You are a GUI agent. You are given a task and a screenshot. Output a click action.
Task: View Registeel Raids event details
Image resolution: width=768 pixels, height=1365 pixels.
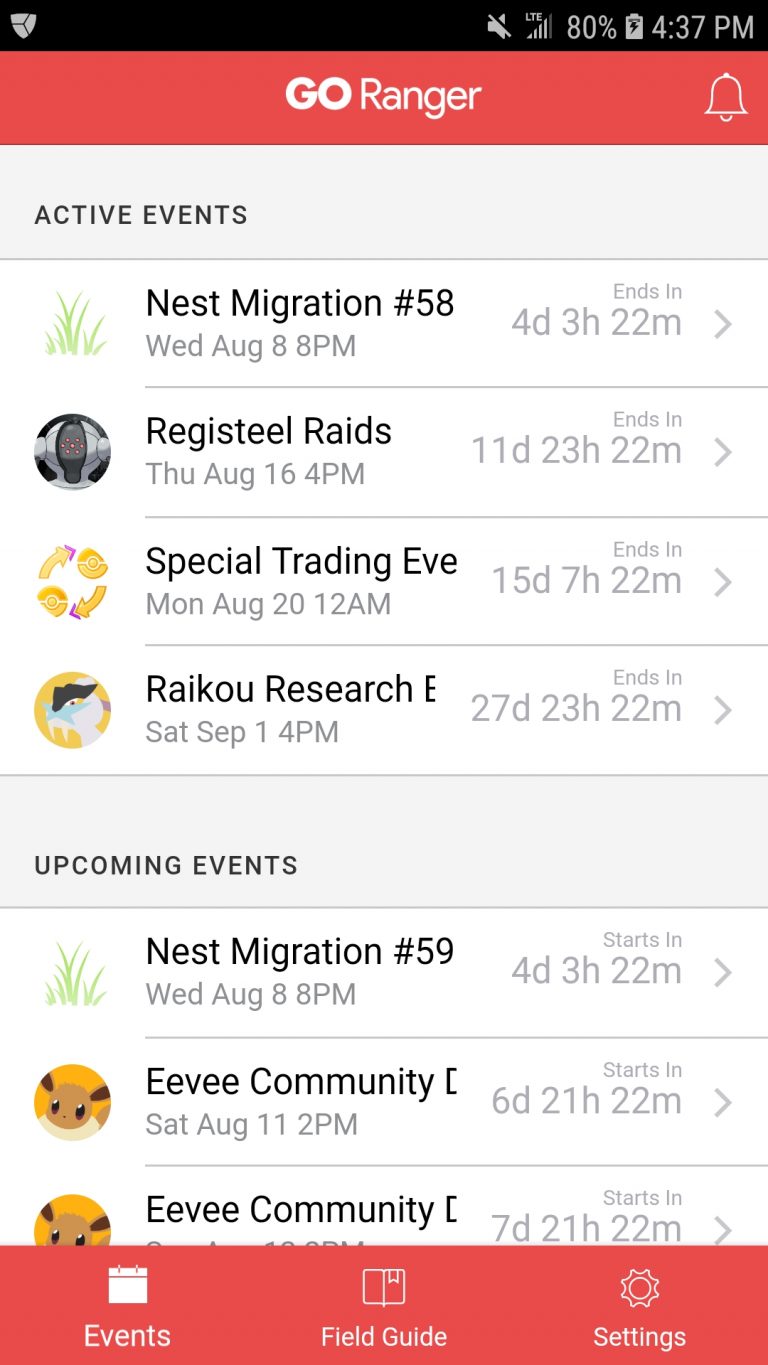point(384,452)
